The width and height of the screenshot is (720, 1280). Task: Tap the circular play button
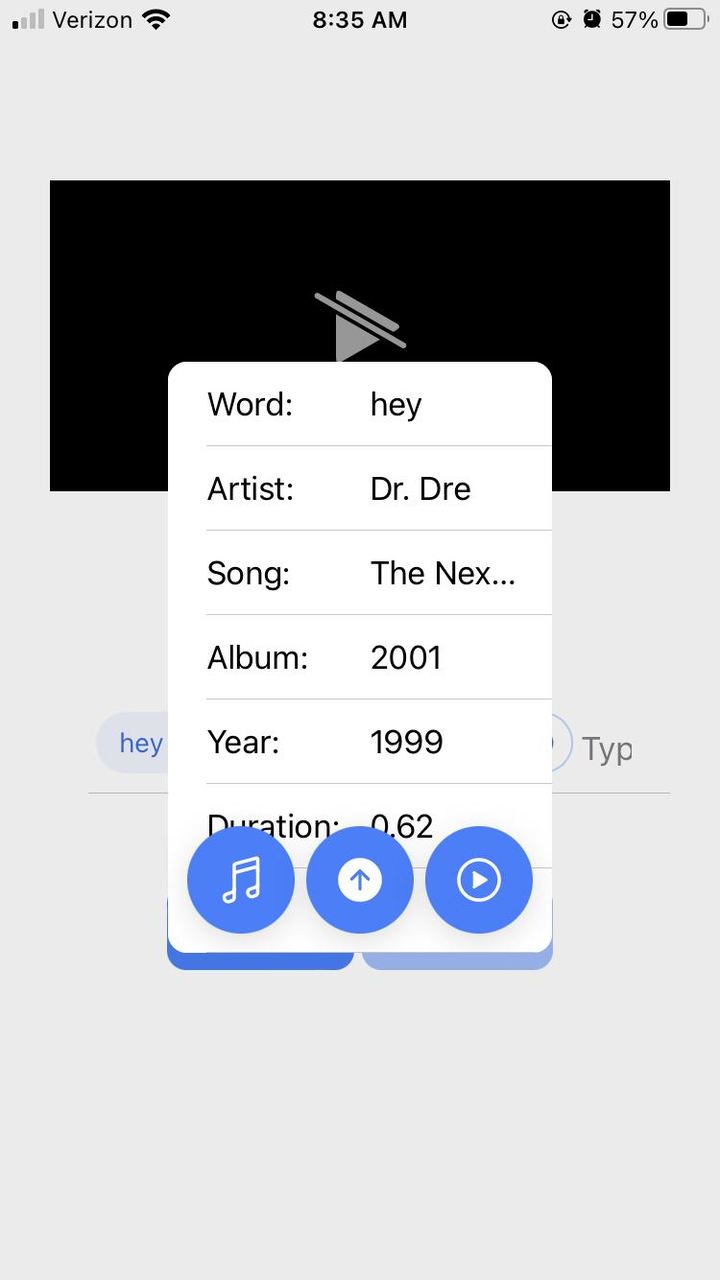[x=479, y=880]
